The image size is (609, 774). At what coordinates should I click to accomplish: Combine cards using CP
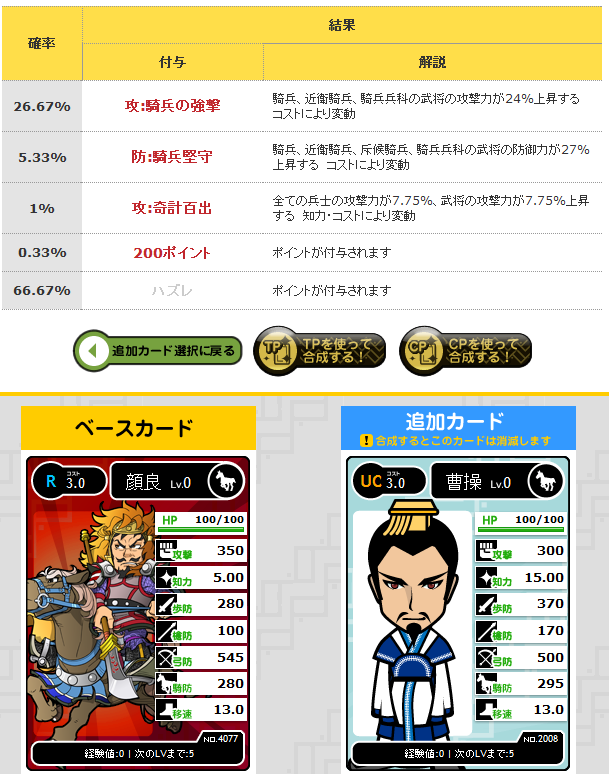click(x=465, y=351)
